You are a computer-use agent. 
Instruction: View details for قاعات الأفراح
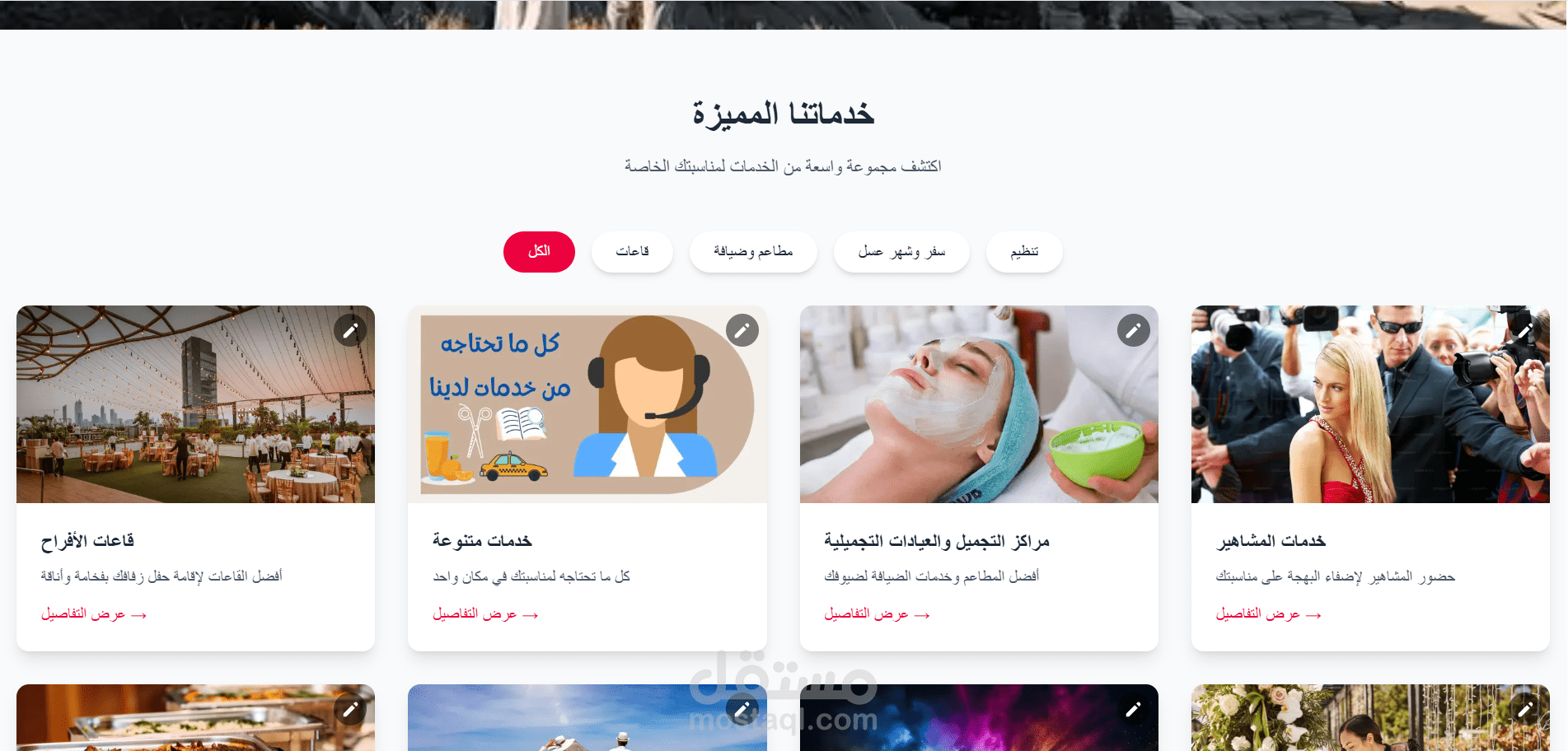93,614
